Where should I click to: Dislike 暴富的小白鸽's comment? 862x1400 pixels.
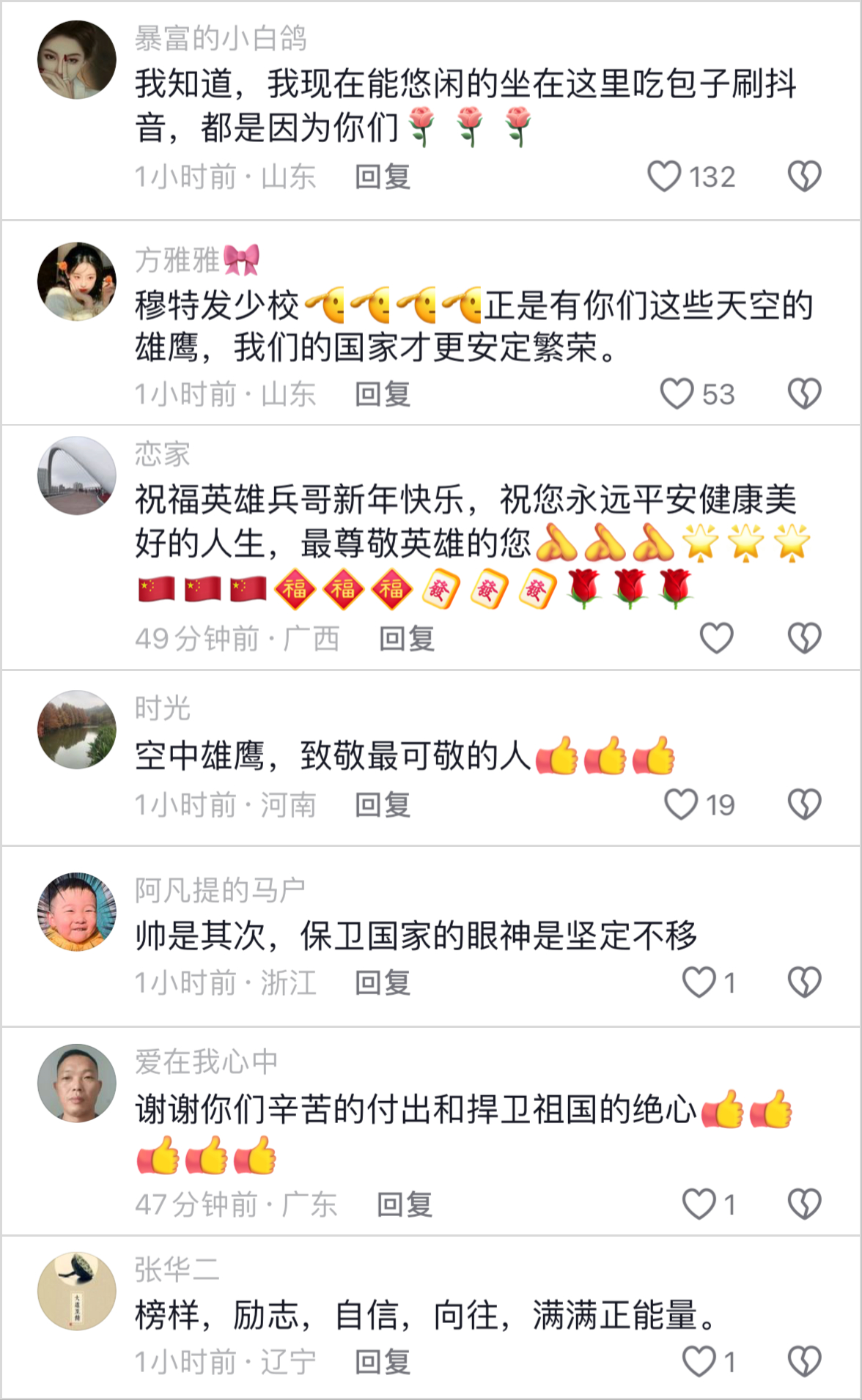coord(804,177)
